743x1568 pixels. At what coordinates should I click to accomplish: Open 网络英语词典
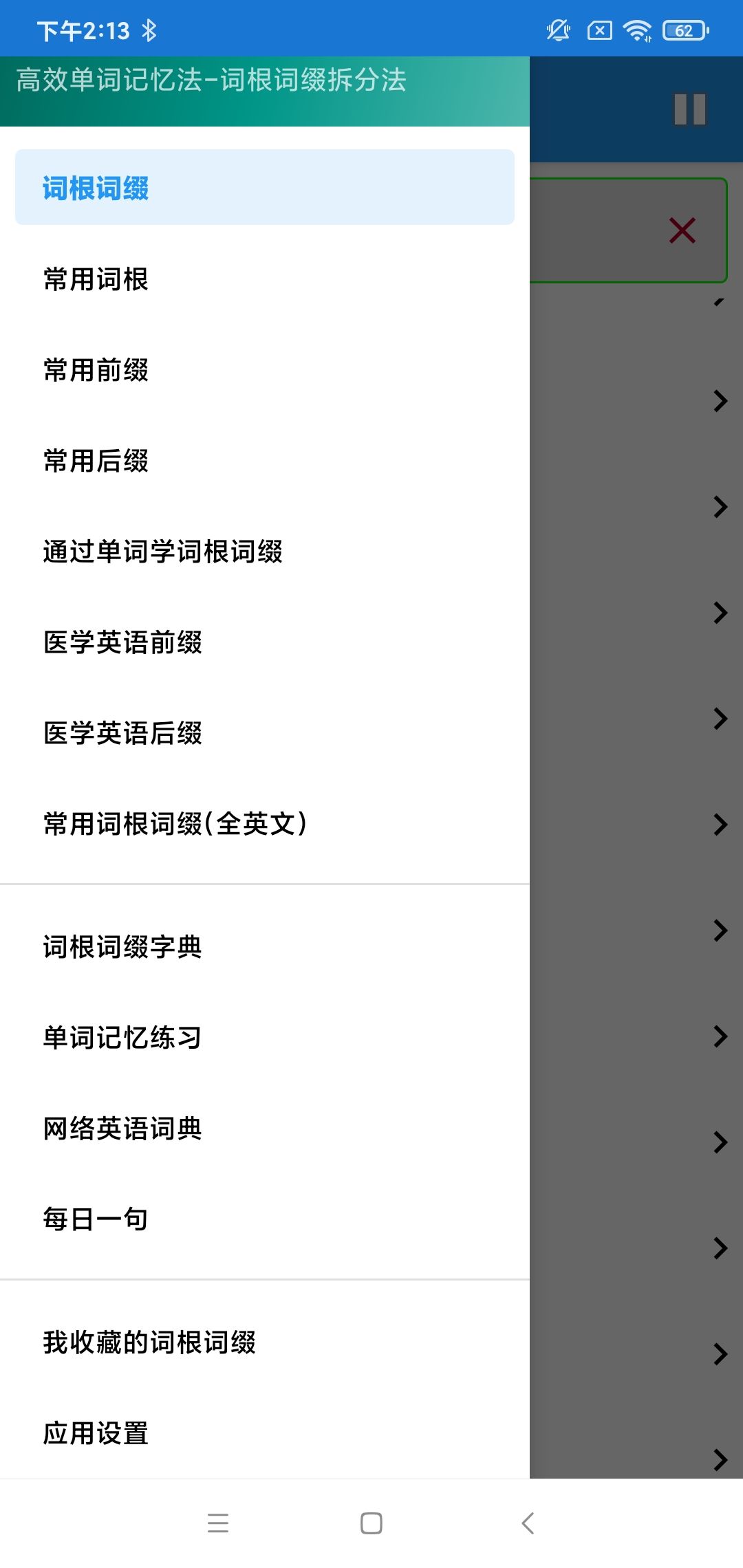tap(265, 1129)
